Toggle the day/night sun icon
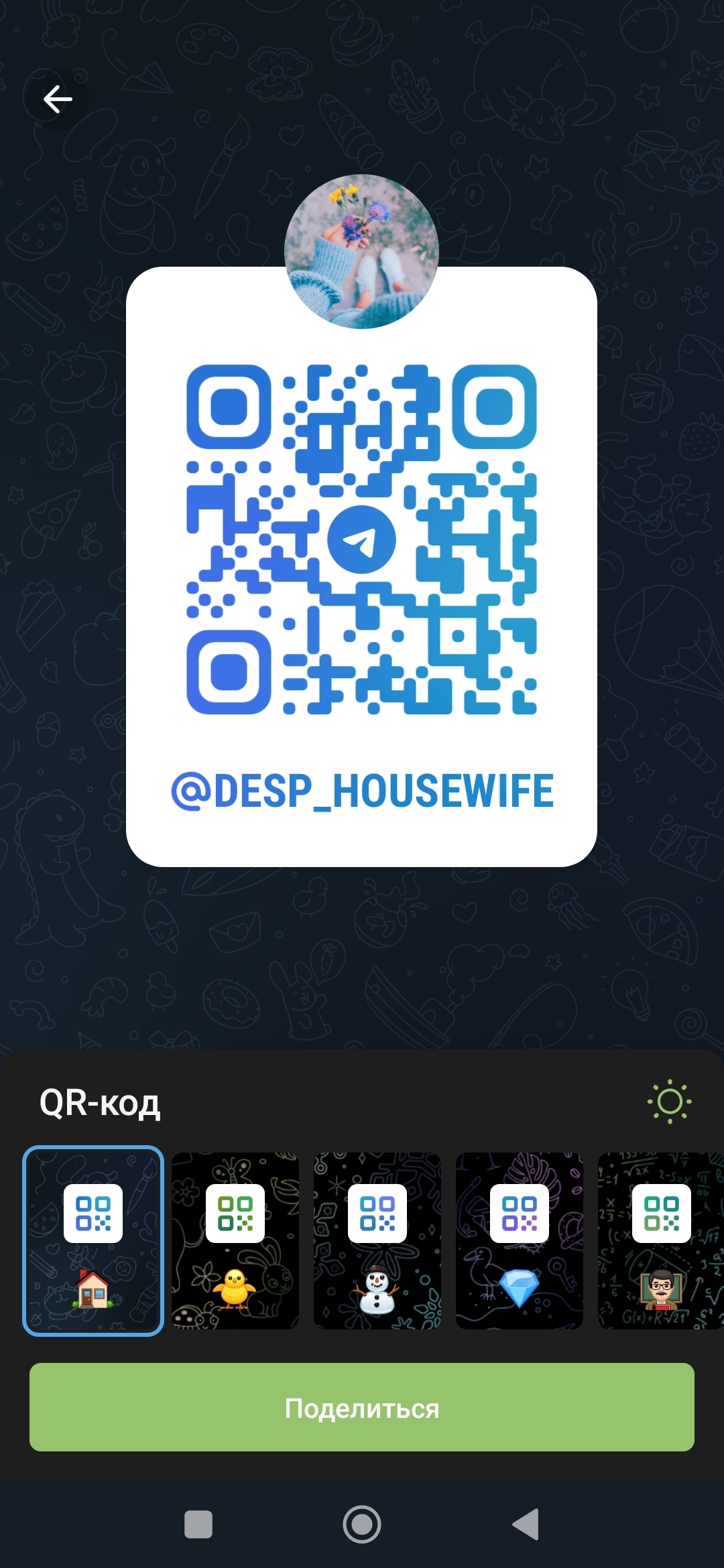Screen dimensions: 724x1568 669,1102
